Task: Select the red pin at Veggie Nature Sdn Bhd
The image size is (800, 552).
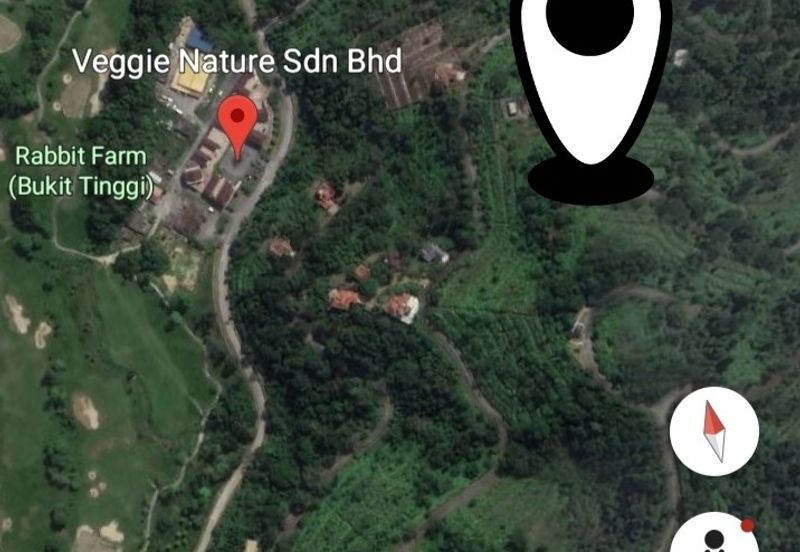Action: point(237,125)
